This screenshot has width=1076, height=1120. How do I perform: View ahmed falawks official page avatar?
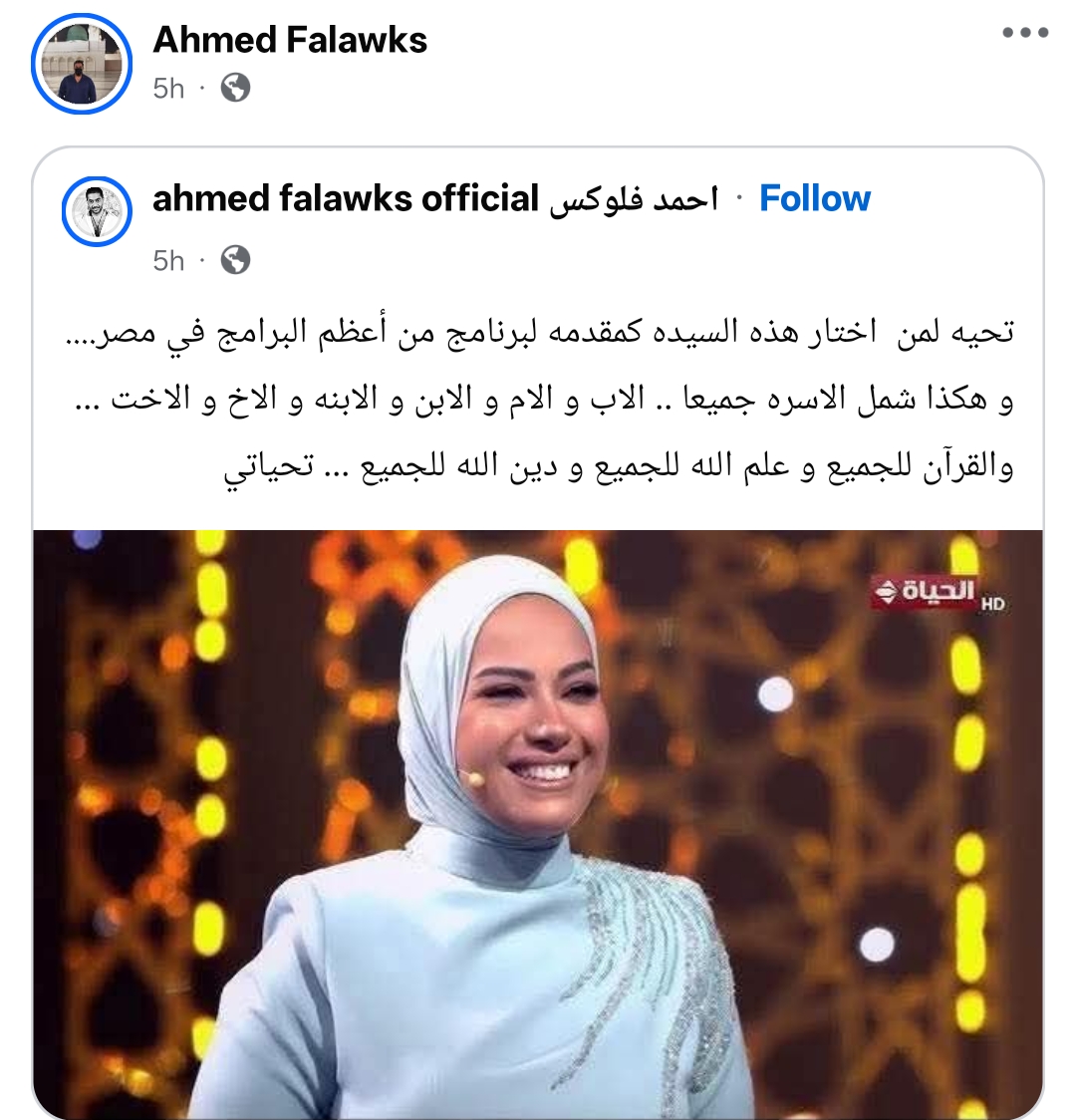click(x=98, y=211)
